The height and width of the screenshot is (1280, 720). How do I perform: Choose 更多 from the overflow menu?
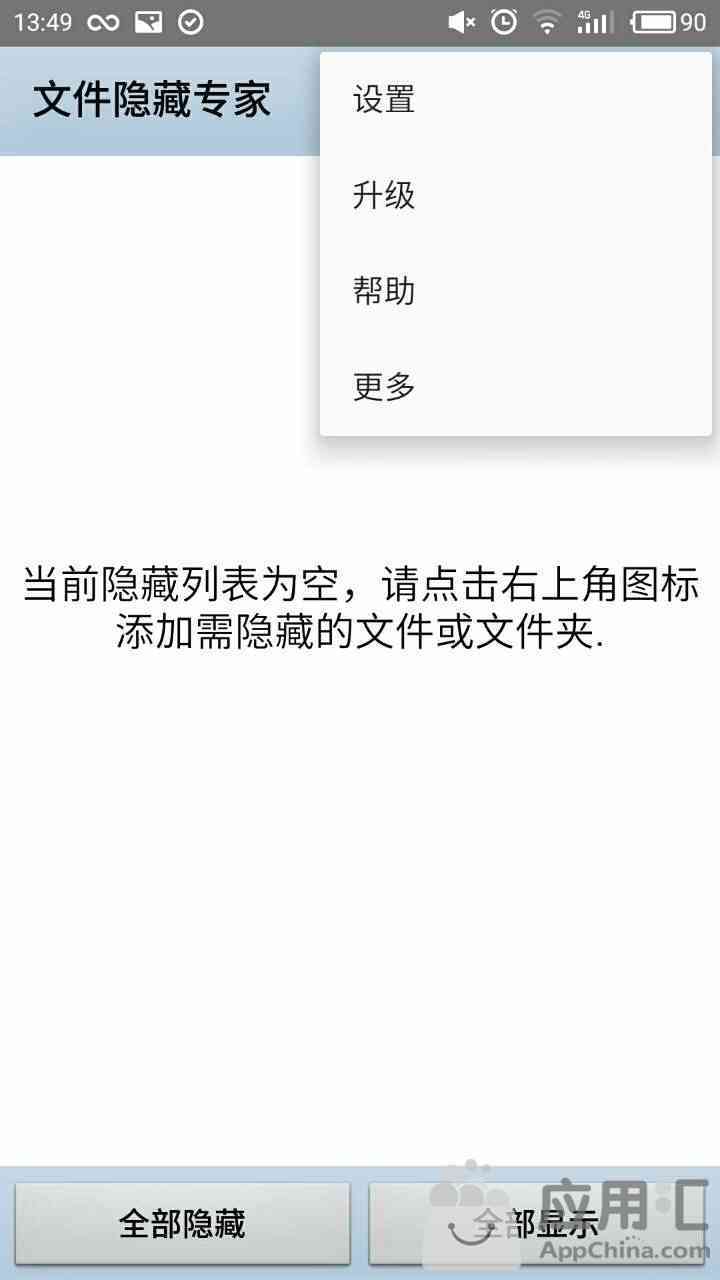(515, 387)
